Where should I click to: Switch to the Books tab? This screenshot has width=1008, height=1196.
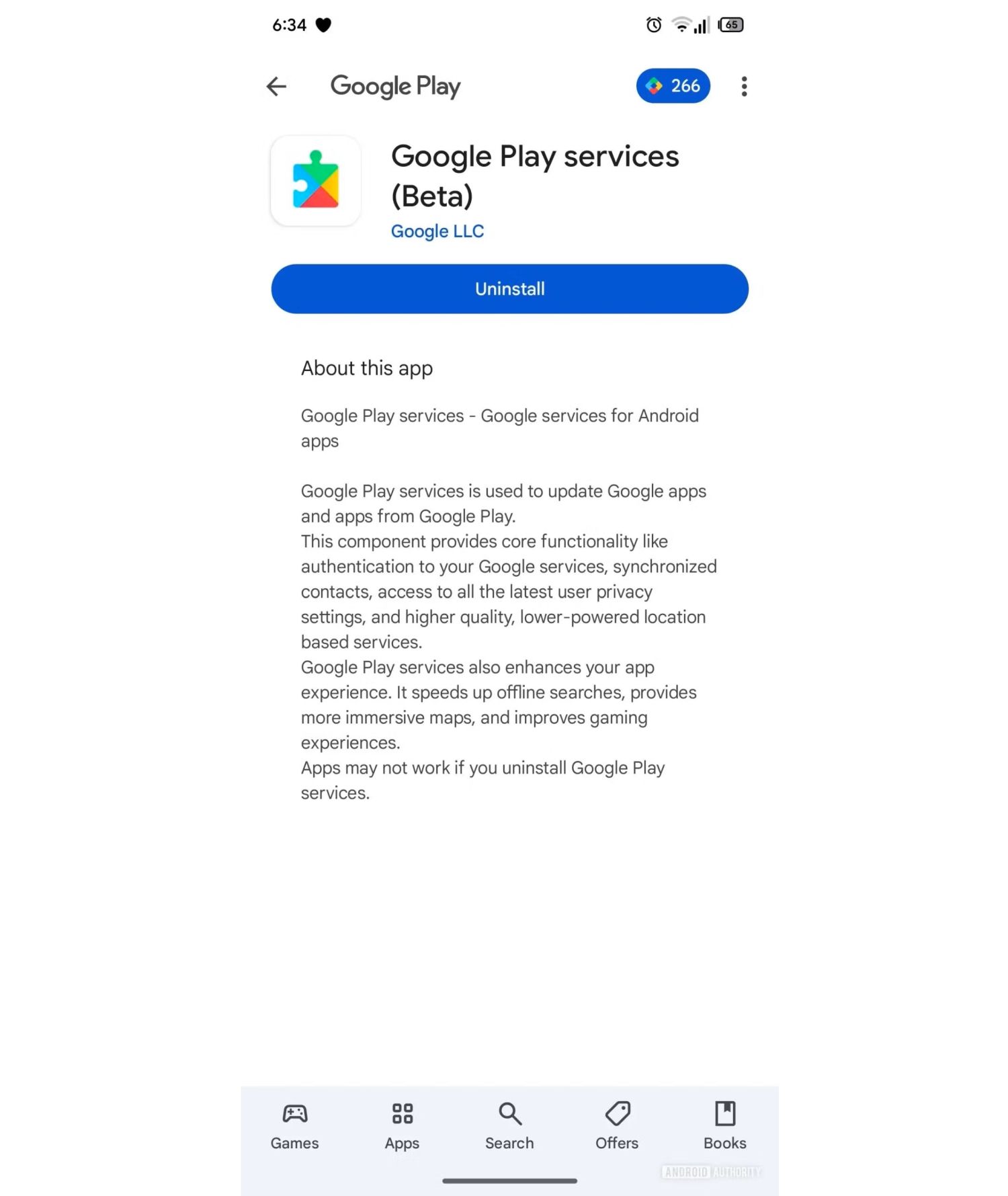tap(724, 1126)
